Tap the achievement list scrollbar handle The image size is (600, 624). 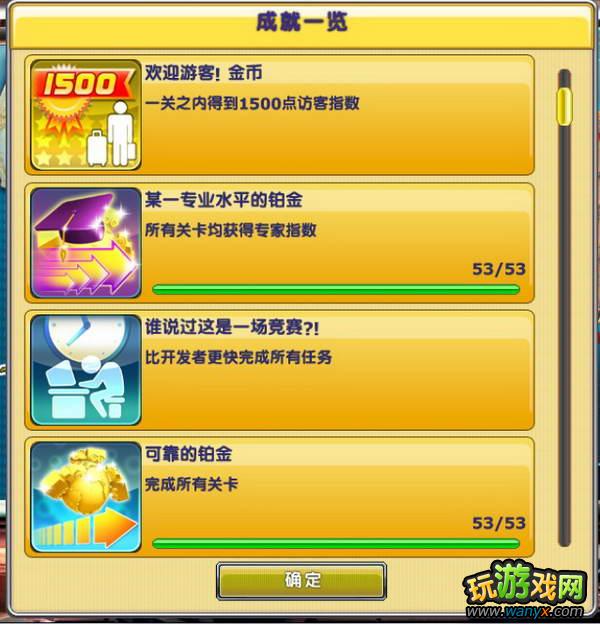click(564, 104)
